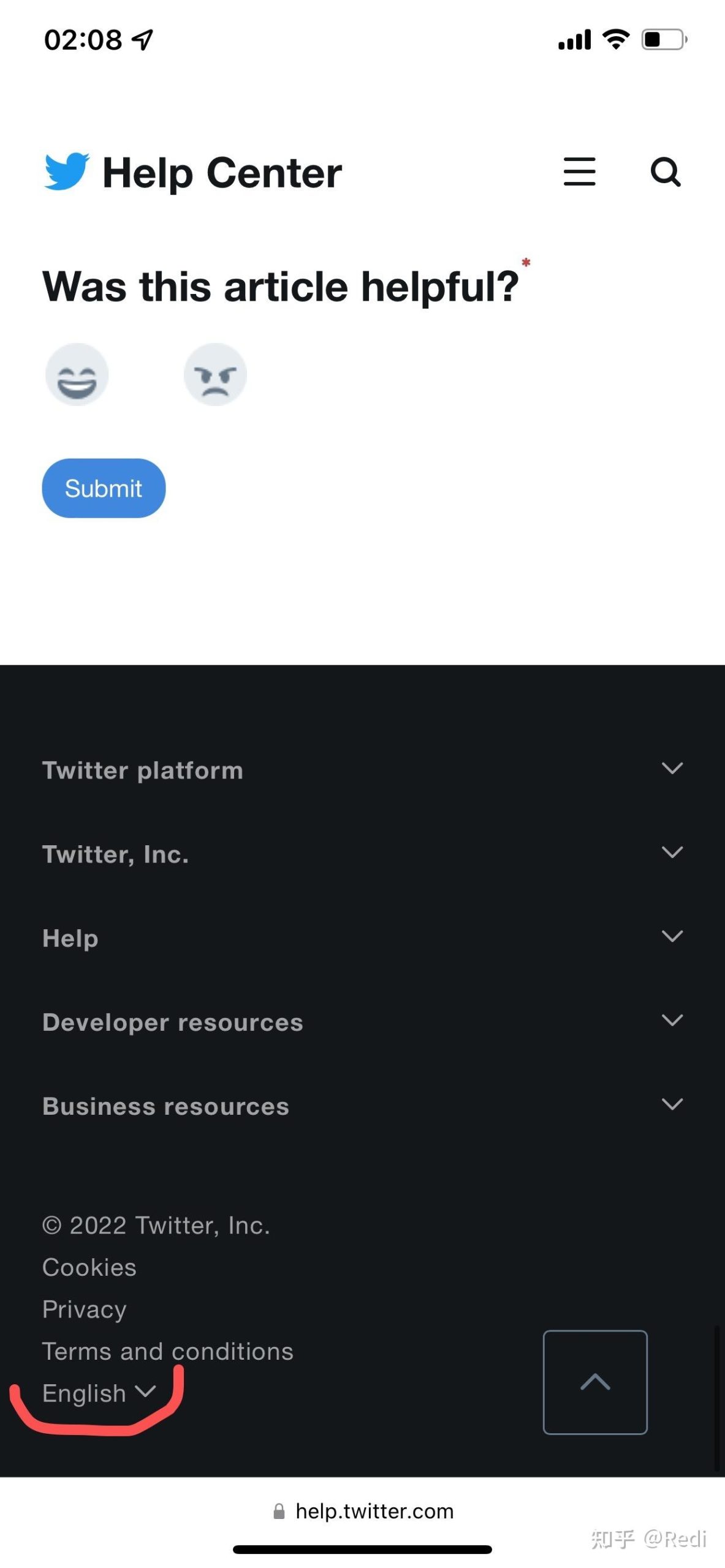Open the English language dropdown

(99, 1393)
